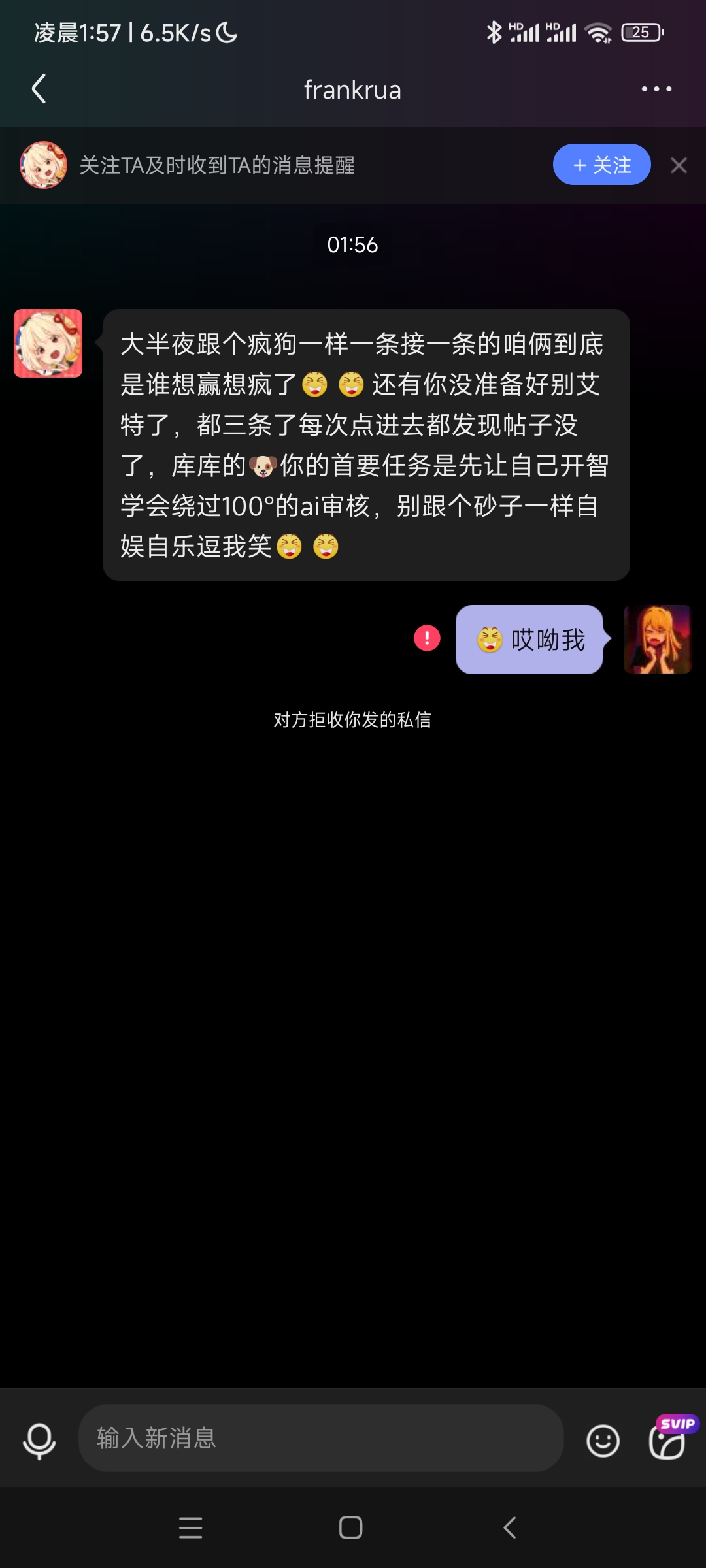Image resolution: width=706 pixels, height=1568 pixels.
Task: Open the emoji picker
Action: [x=602, y=1441]
